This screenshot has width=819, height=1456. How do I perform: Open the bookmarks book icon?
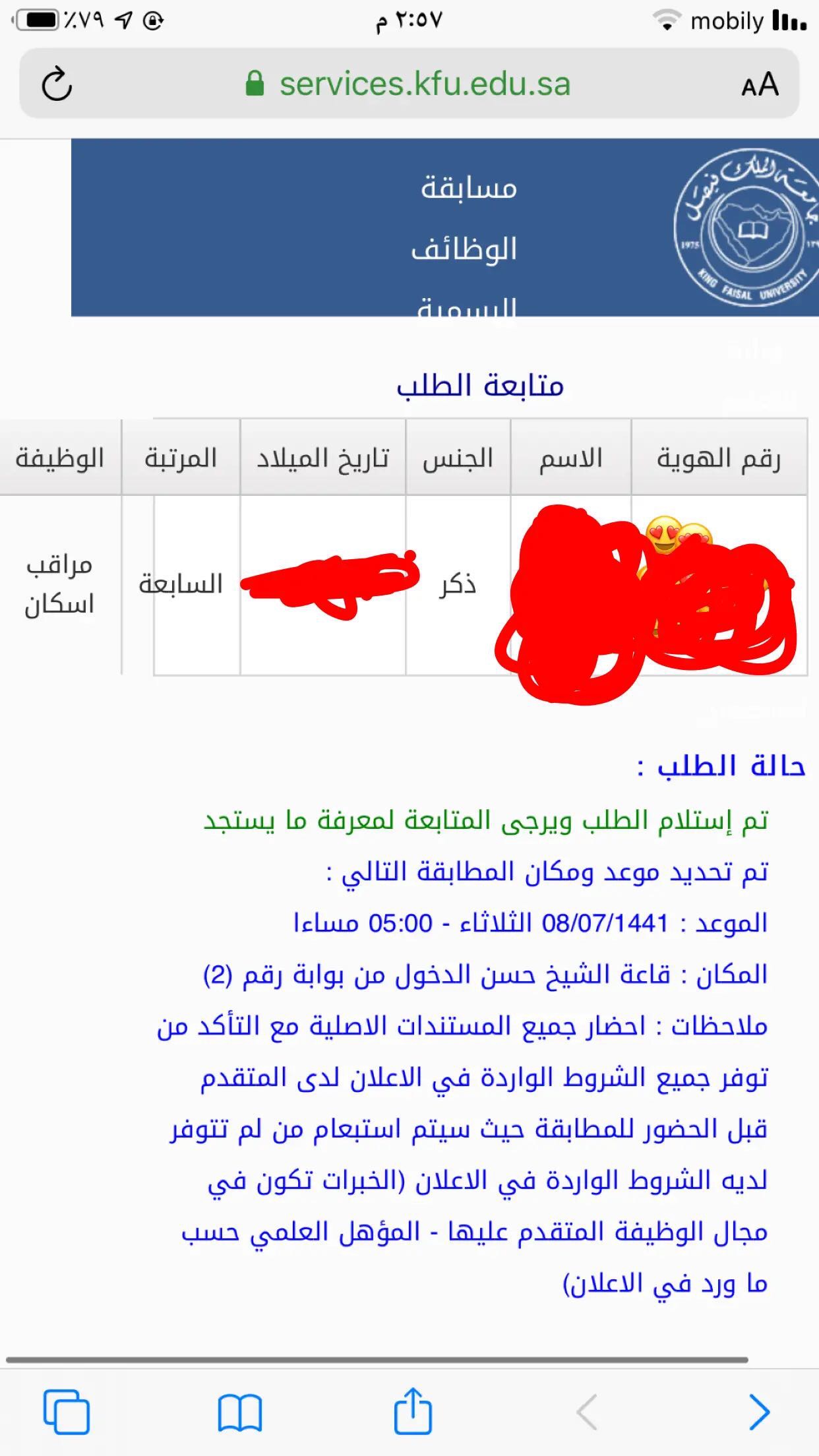(x=239, y=1413)
